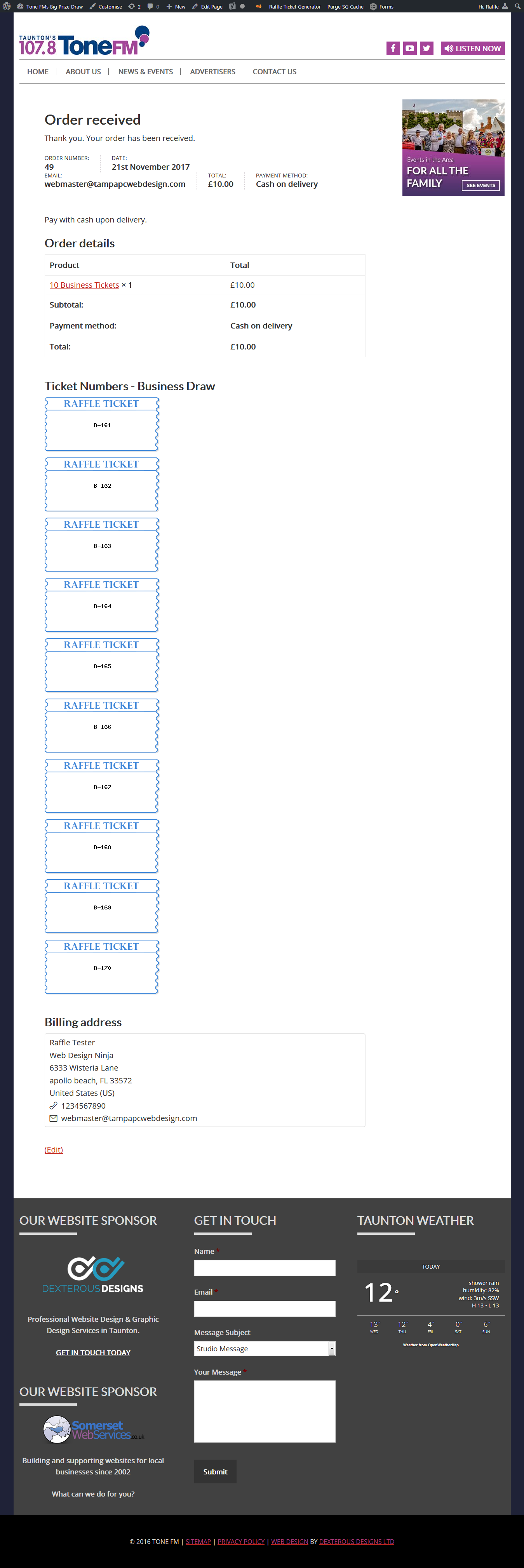Image resolution: width=524 pixels, height=1568 pixels.
Task: Go to the Home menu item
Action: click(38, 72)
